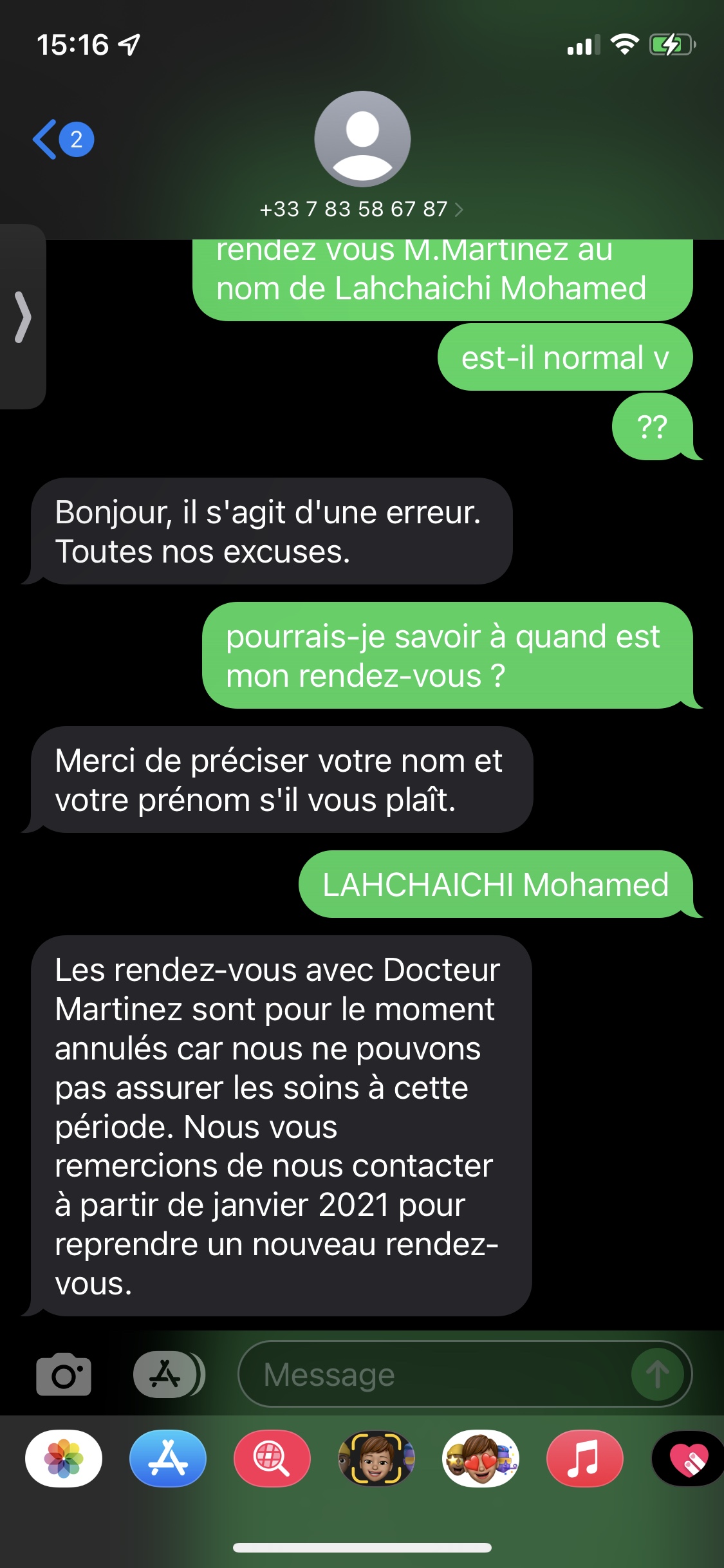Open the Digital Touch heart app

pyautogui.click(x=687, y=1459)
